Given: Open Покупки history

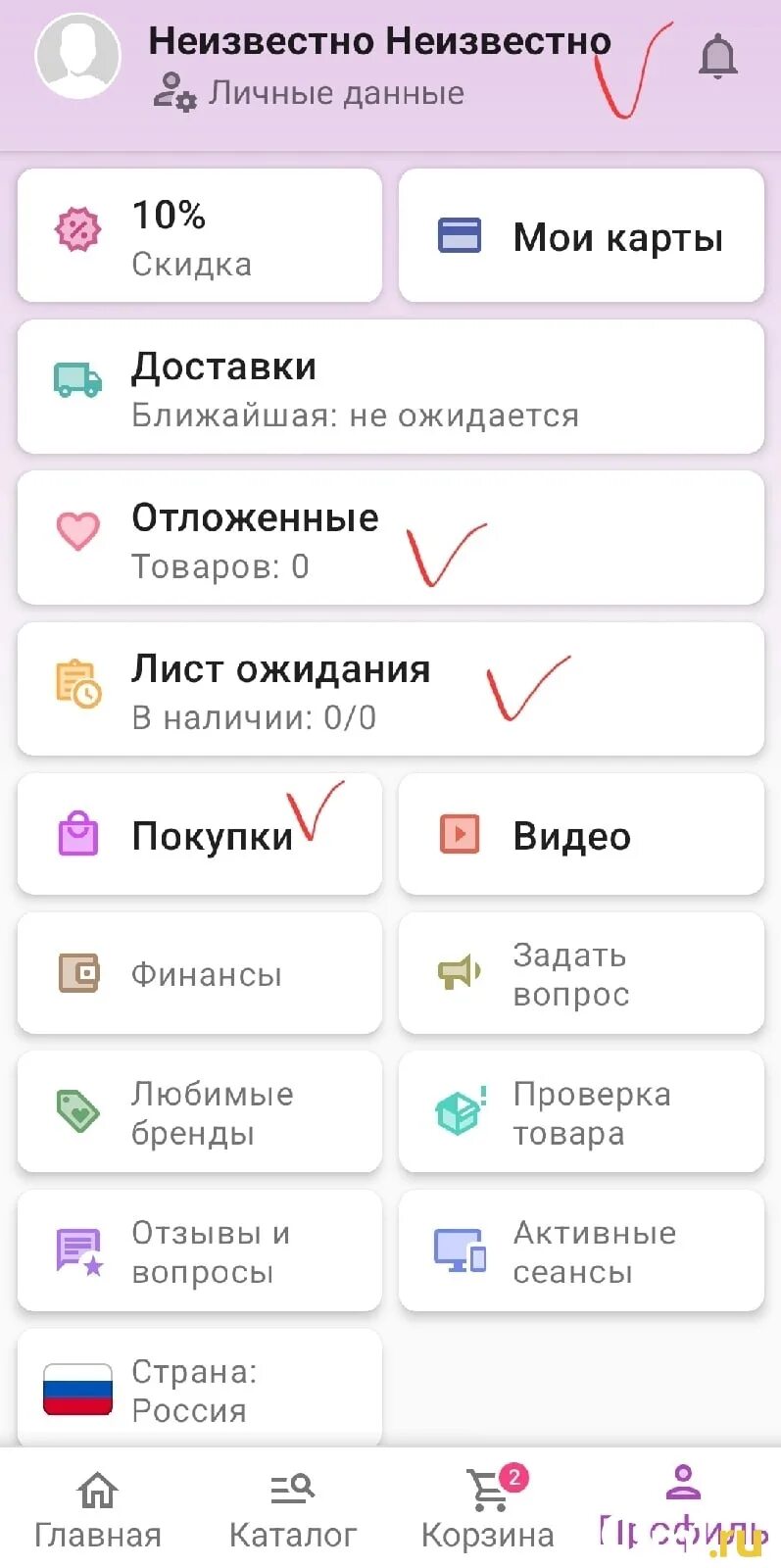Looking at the screenshot, I should 199,835.
